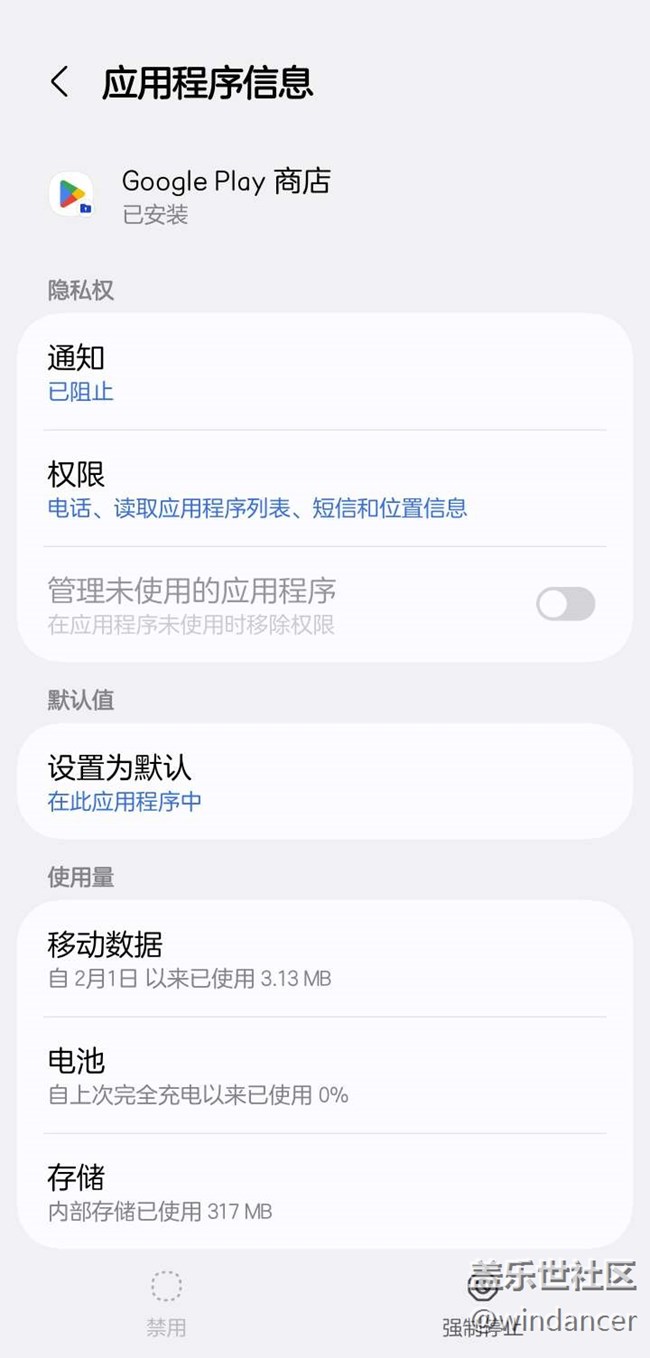Viewport: 650px width, 1358px height.
Task: Go back from 应用程序信息
Action: [60, 82]
